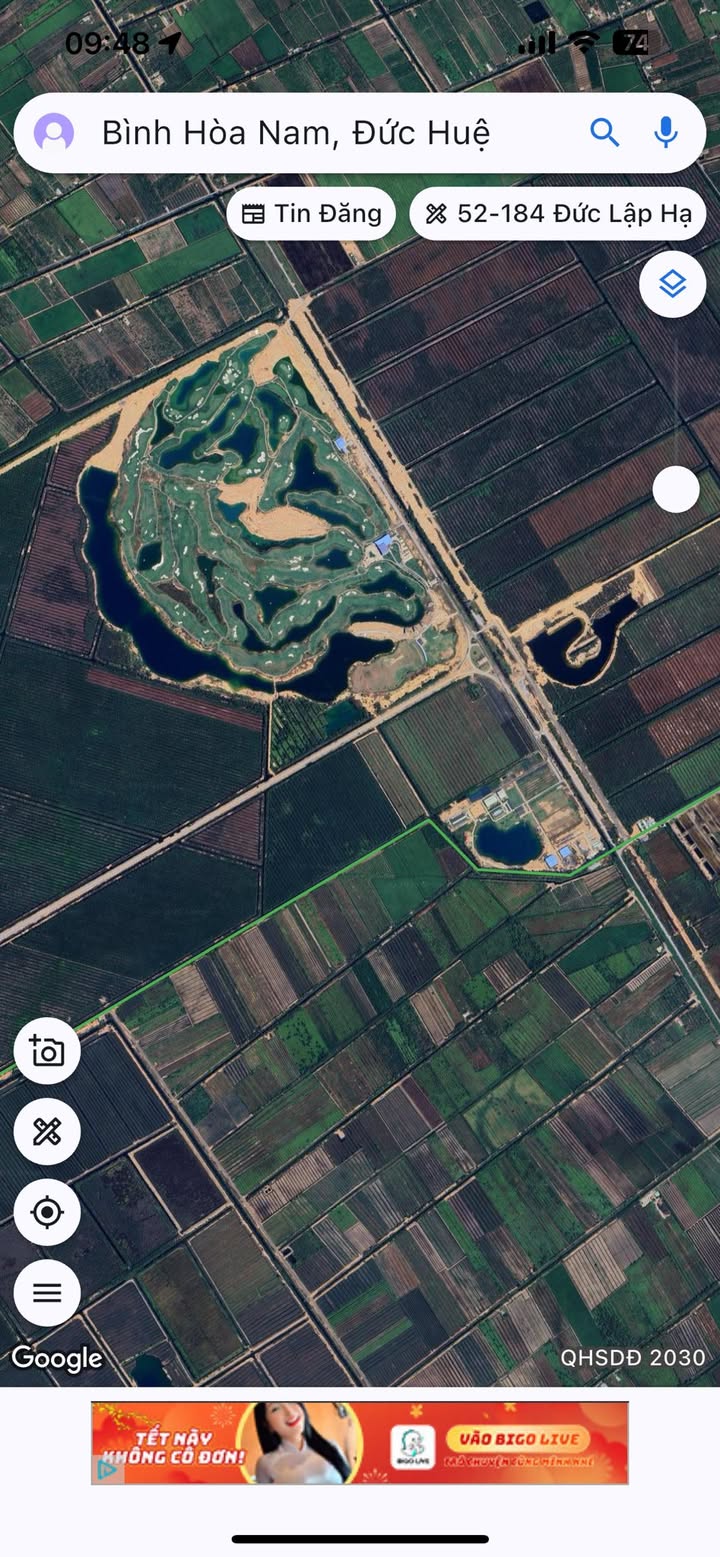The height and width of the screenshot is (1557, 720).
Task: Open the Tin Đăng chip
Action: 312,213
